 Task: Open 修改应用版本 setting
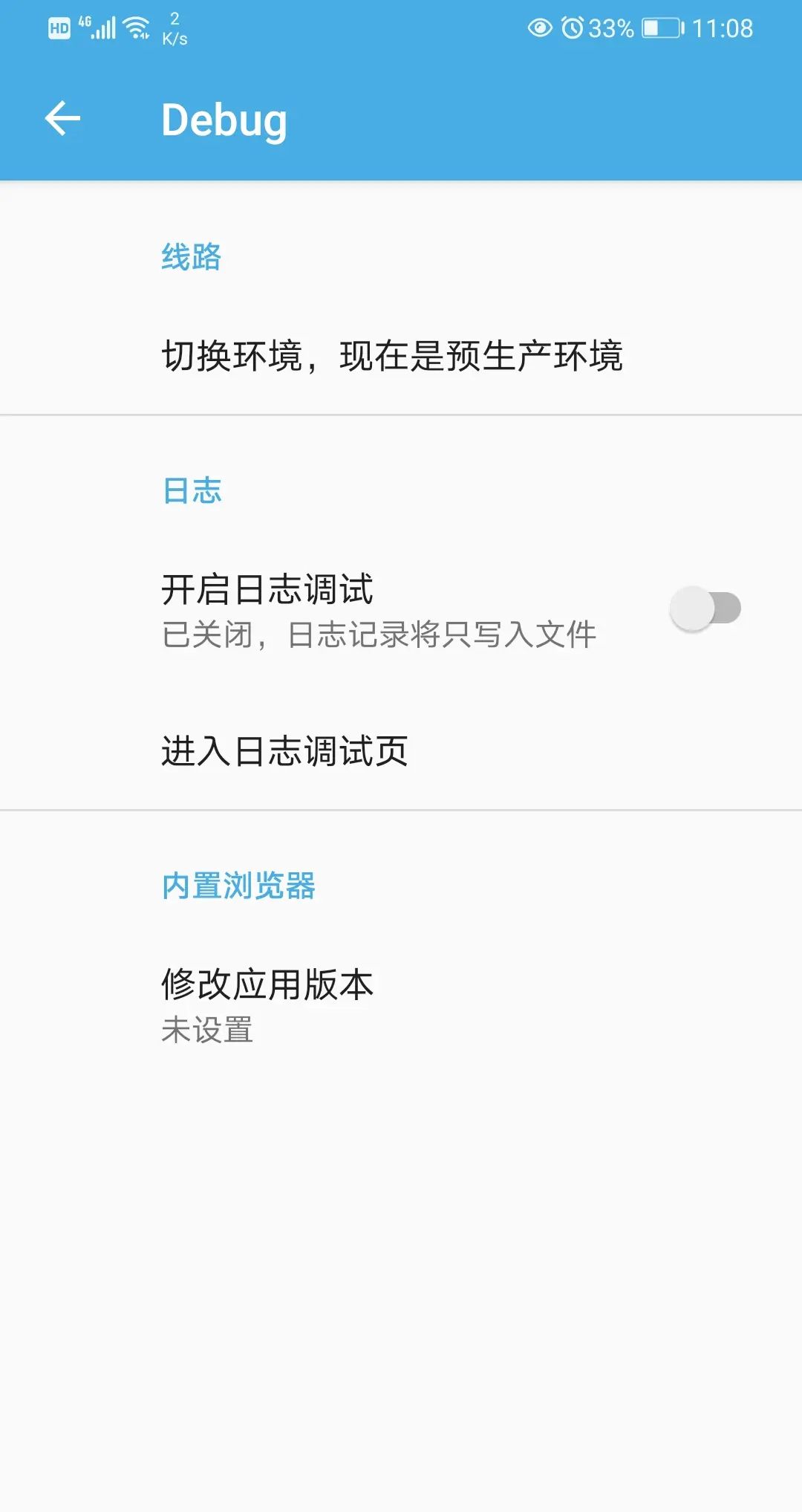[267, 984]
